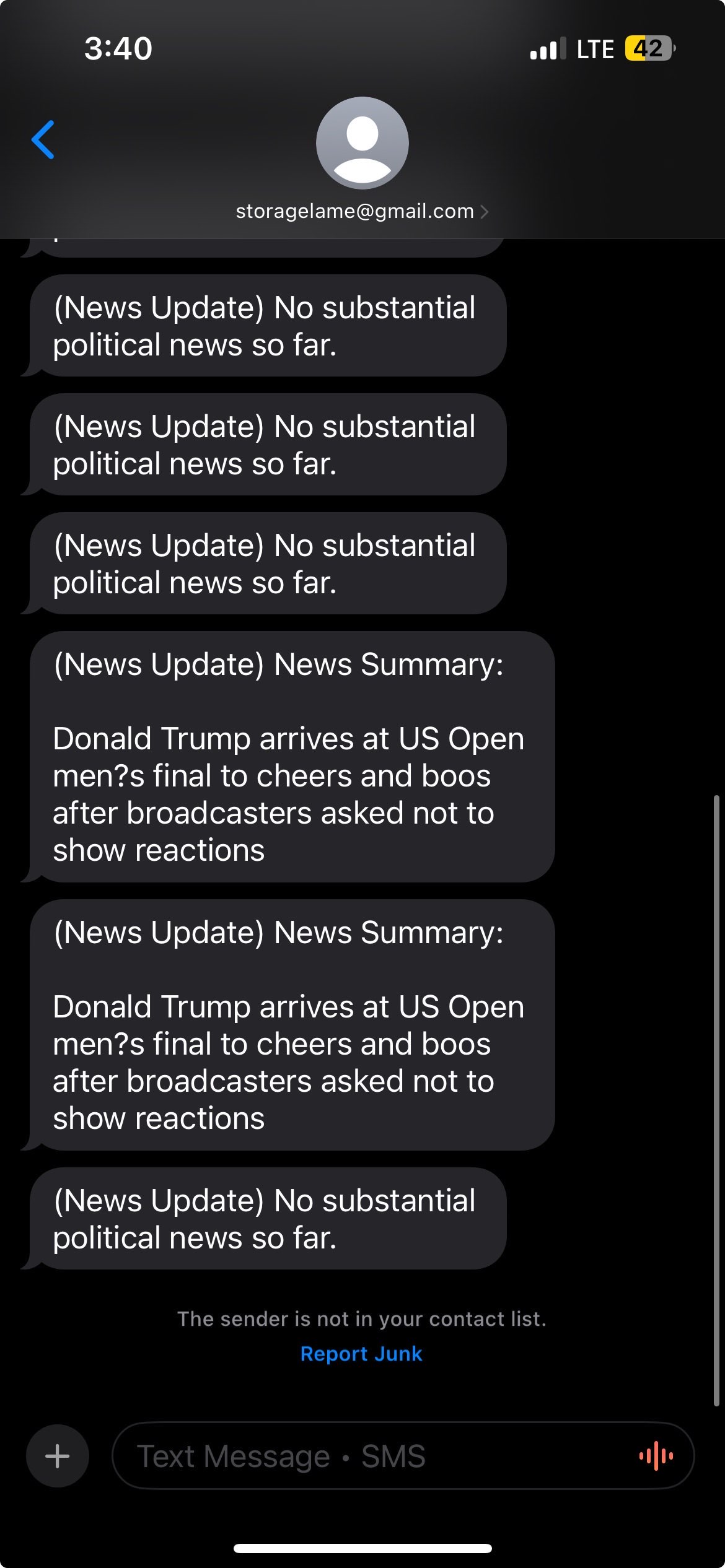Record an audio message
The image size is (725, 1568).
(x=656, y=1456)
